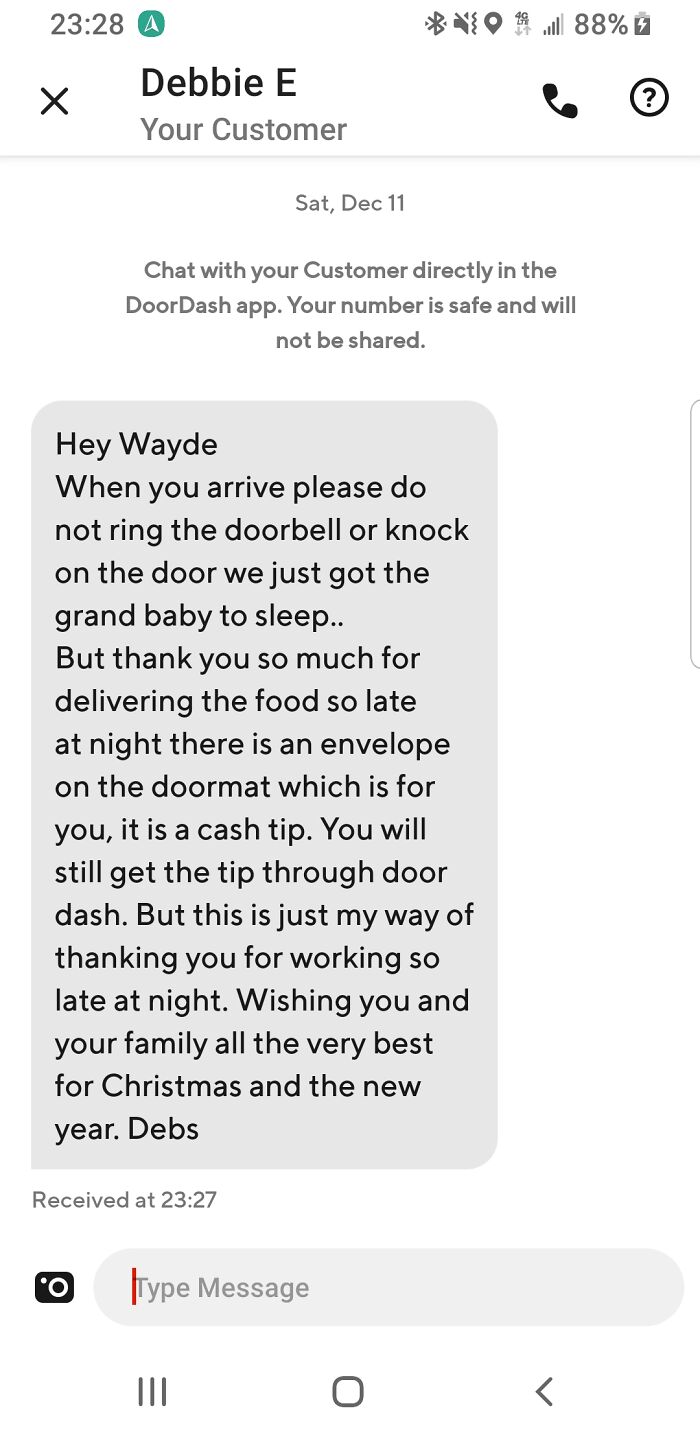Viewport: 700px width, 1439px height.
Task: Open recent apps from navigation bar
Action: click(x=151, y=1391)
